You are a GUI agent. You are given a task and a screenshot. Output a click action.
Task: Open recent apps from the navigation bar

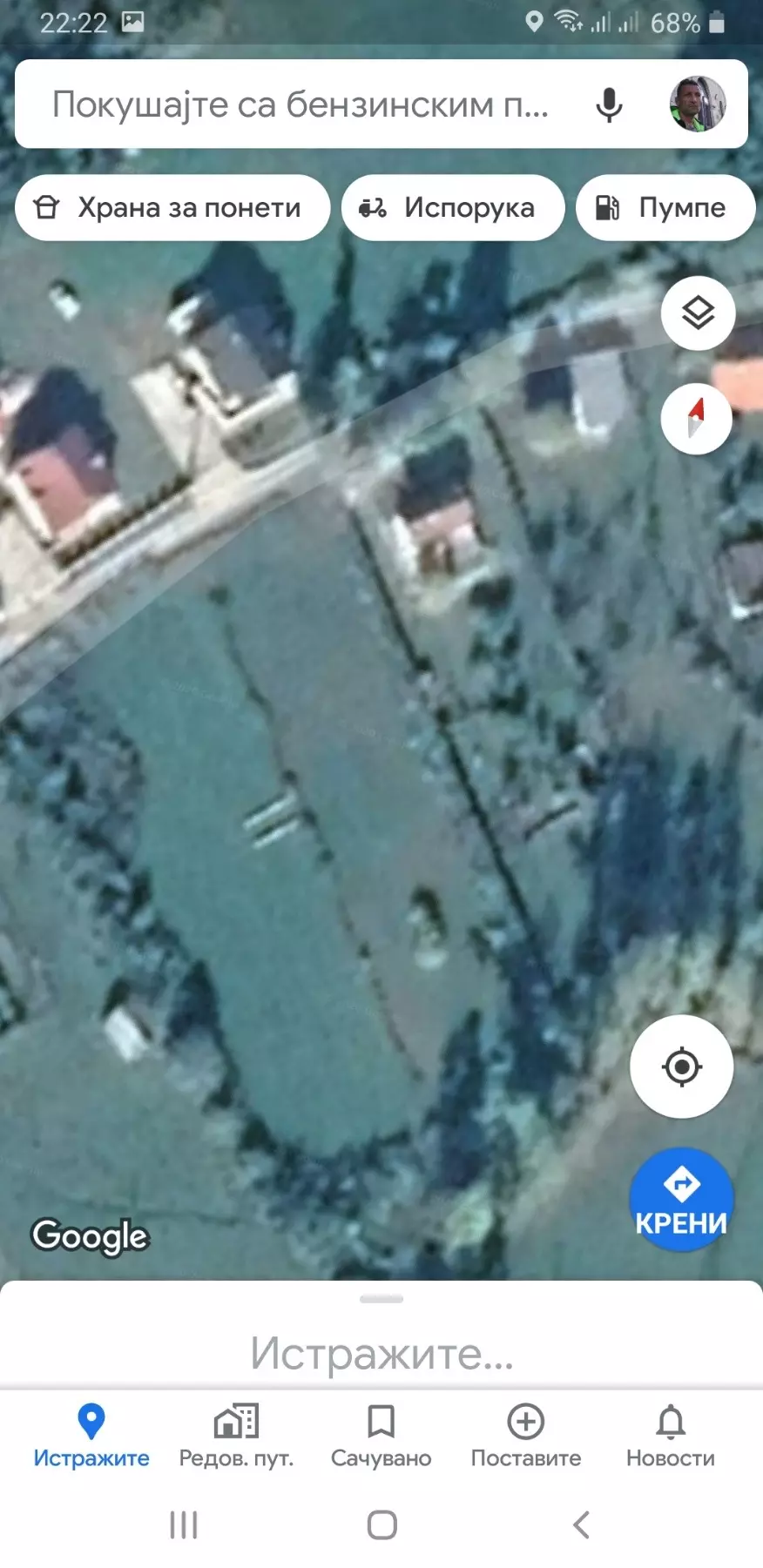[184, 1524]
